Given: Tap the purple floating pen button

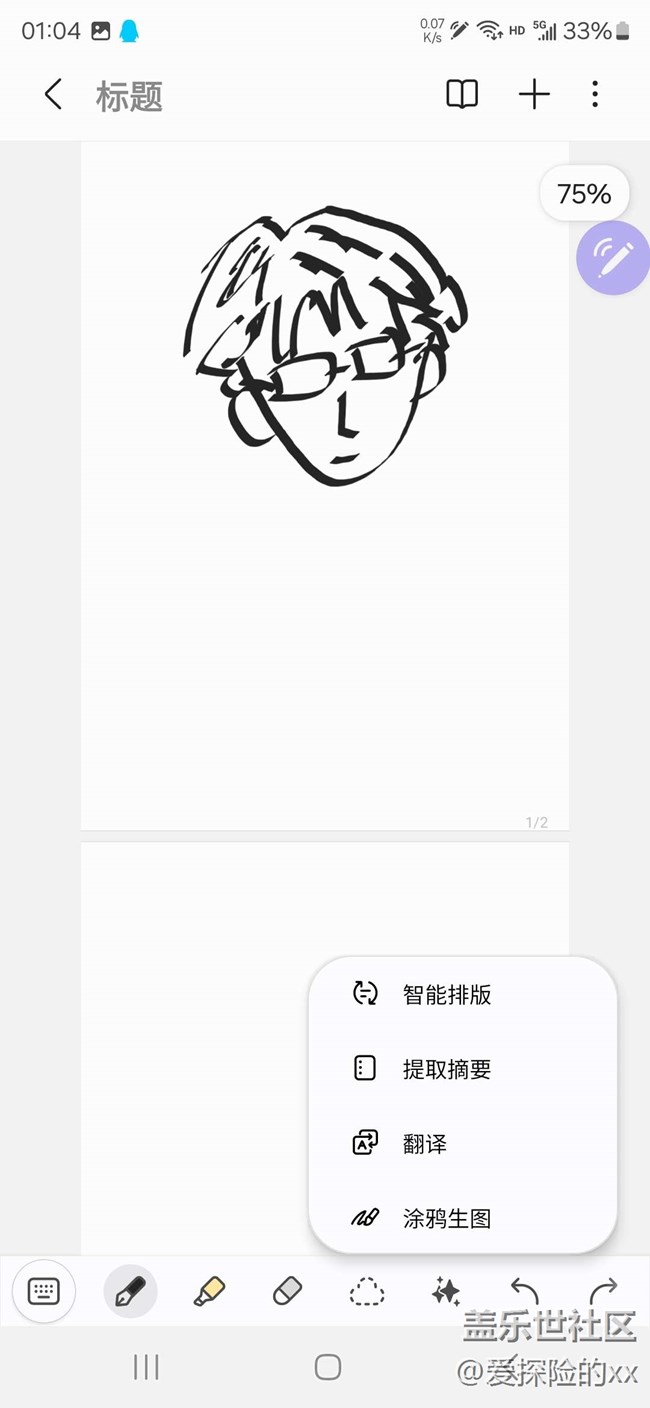Looking at the screenshot, I should [613, 259].
